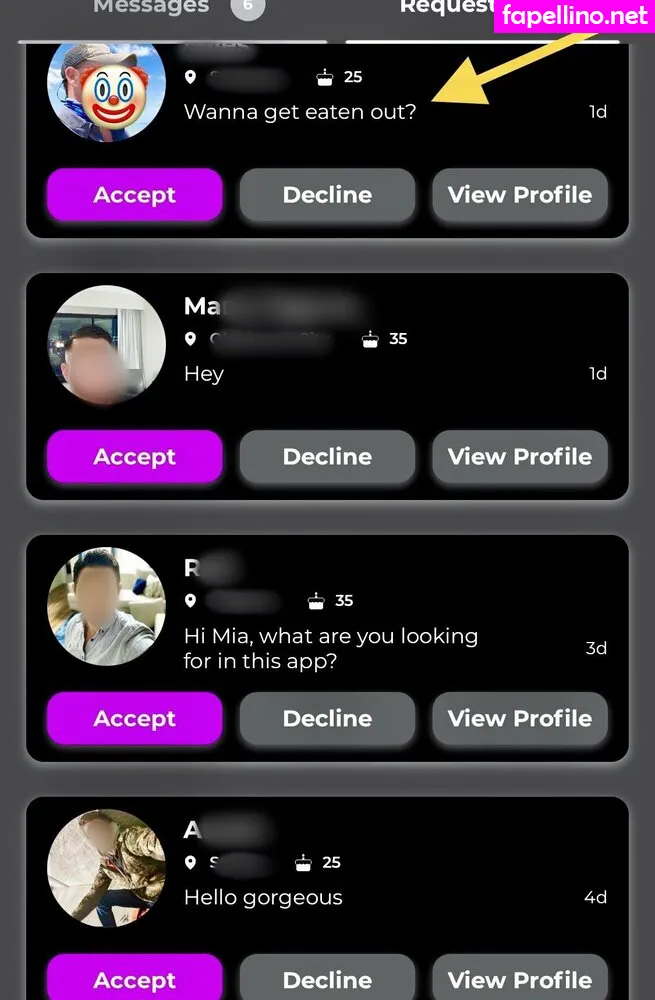The image size is (655, 1000).
Task: Switch to the Messages tab
Action: point(151,8)
